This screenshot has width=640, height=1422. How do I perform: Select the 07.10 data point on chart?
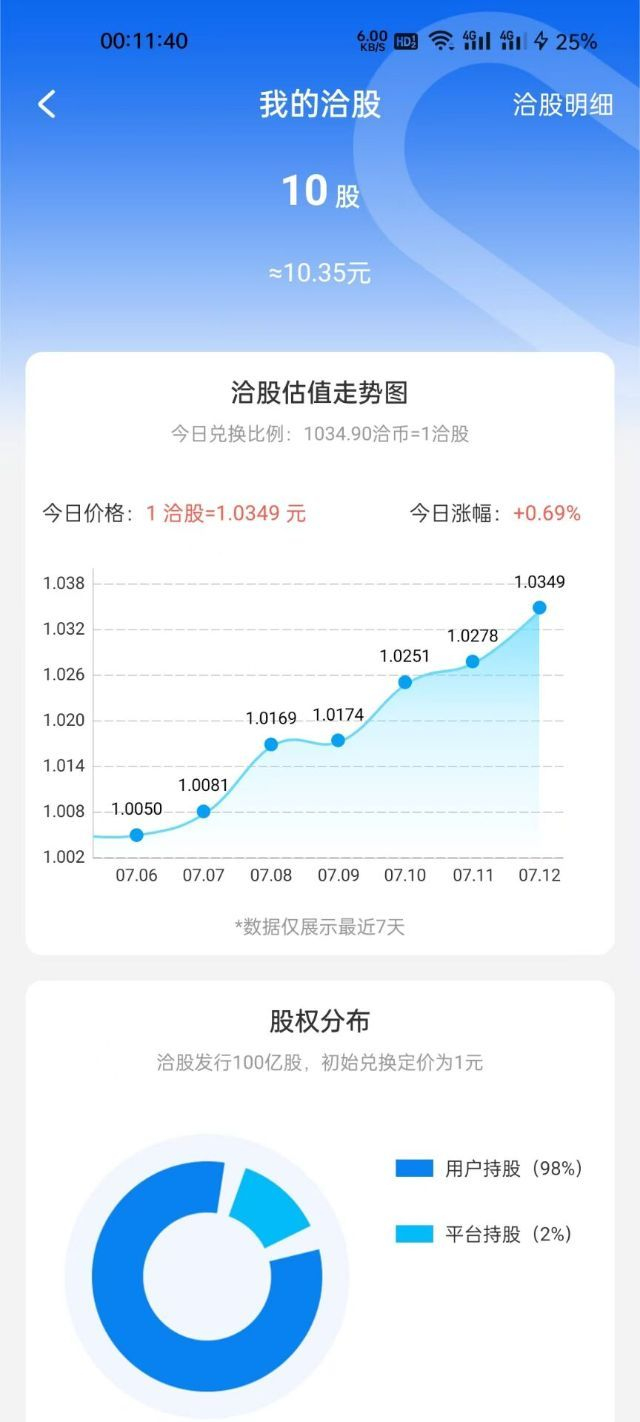click(405, 682)
